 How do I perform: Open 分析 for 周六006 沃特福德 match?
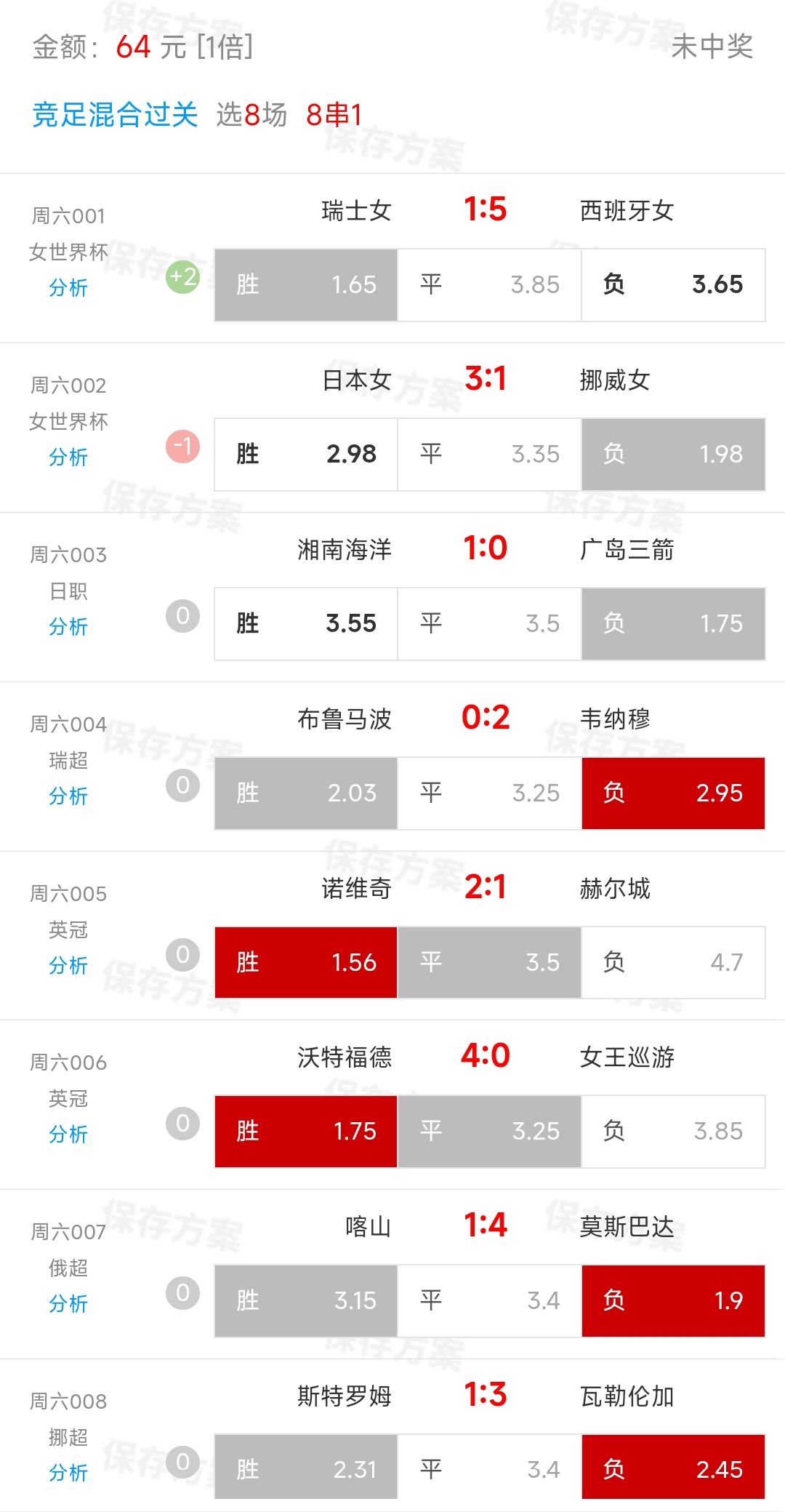(x=68, y=1135)
